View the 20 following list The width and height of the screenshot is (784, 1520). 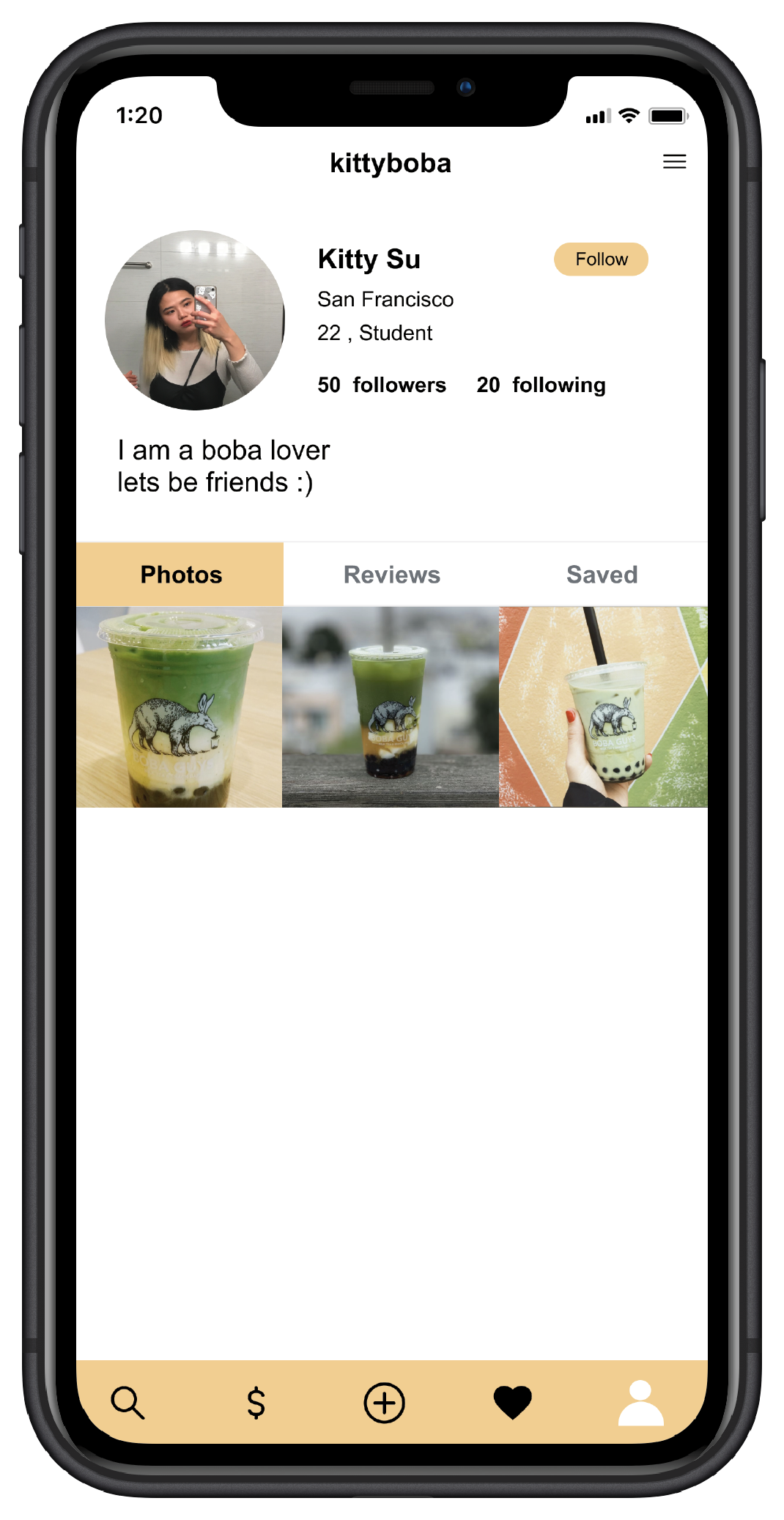click(541, 385)
